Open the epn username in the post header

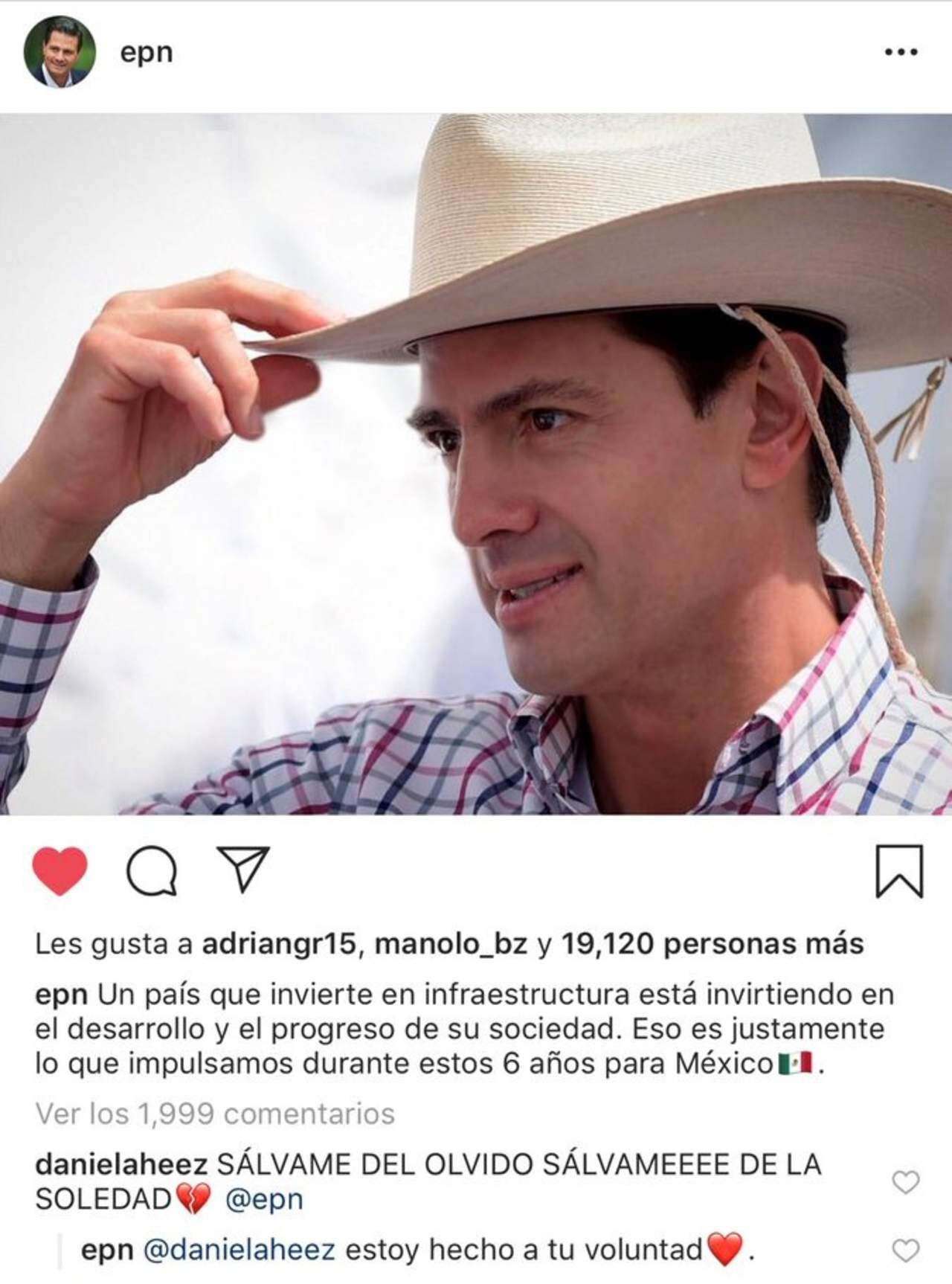(x=147, y=52)
